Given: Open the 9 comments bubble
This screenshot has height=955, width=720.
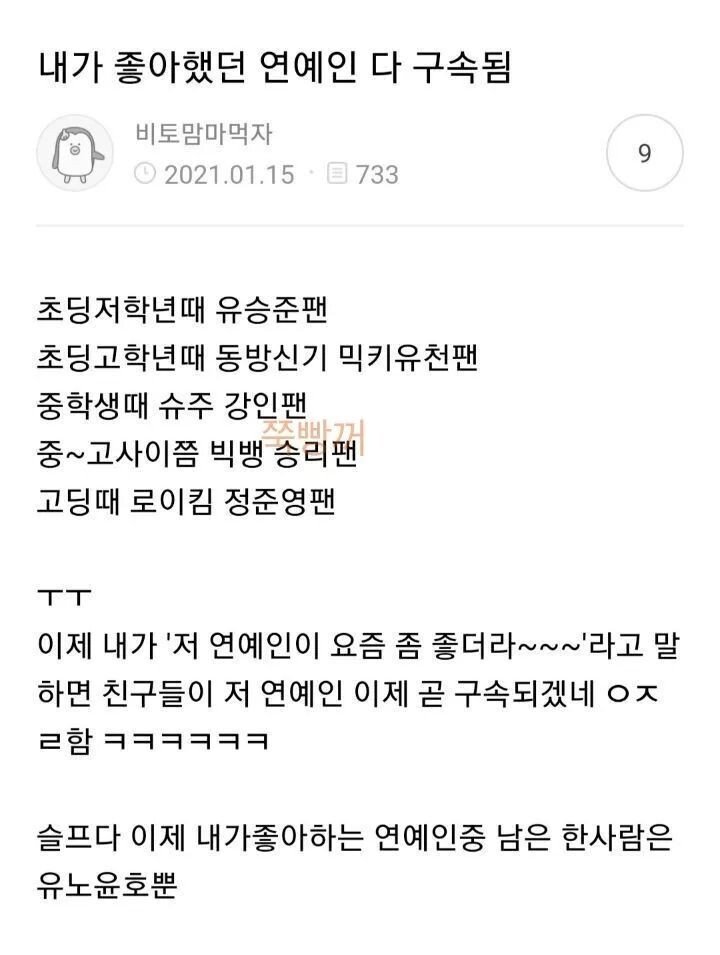Looking at the screenshot, I should 644,154.
